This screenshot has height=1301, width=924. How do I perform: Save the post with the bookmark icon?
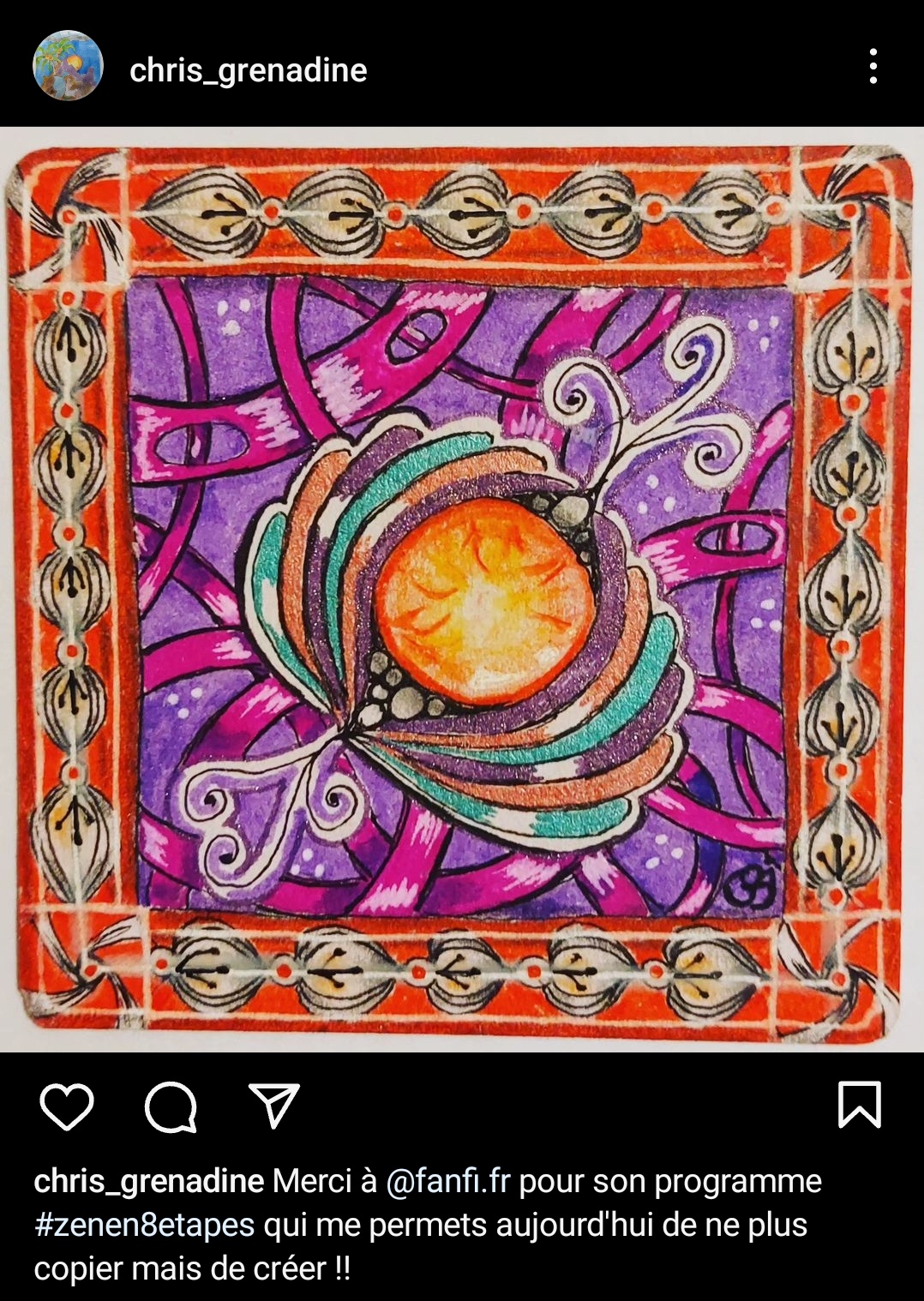859,1105
